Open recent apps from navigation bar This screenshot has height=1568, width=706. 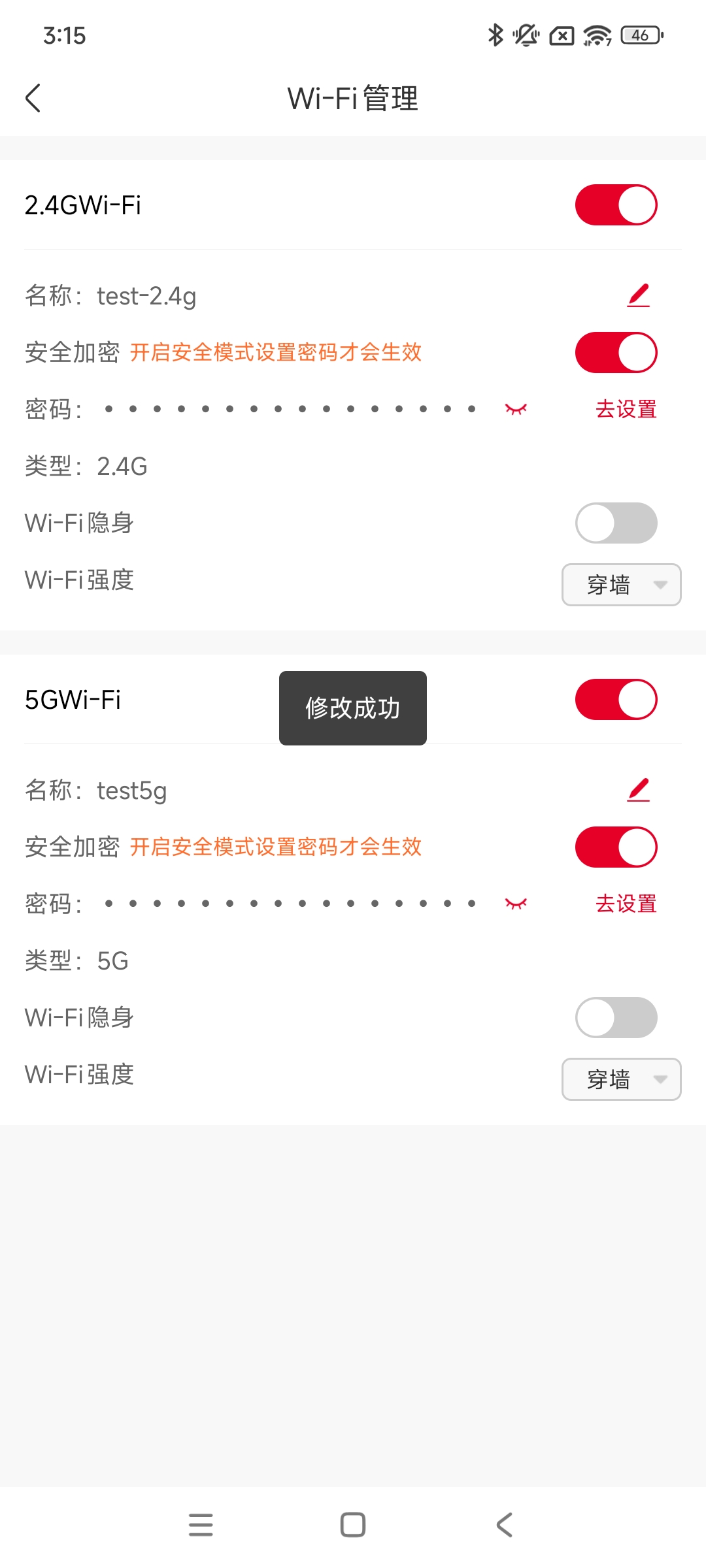[201, 1525]
